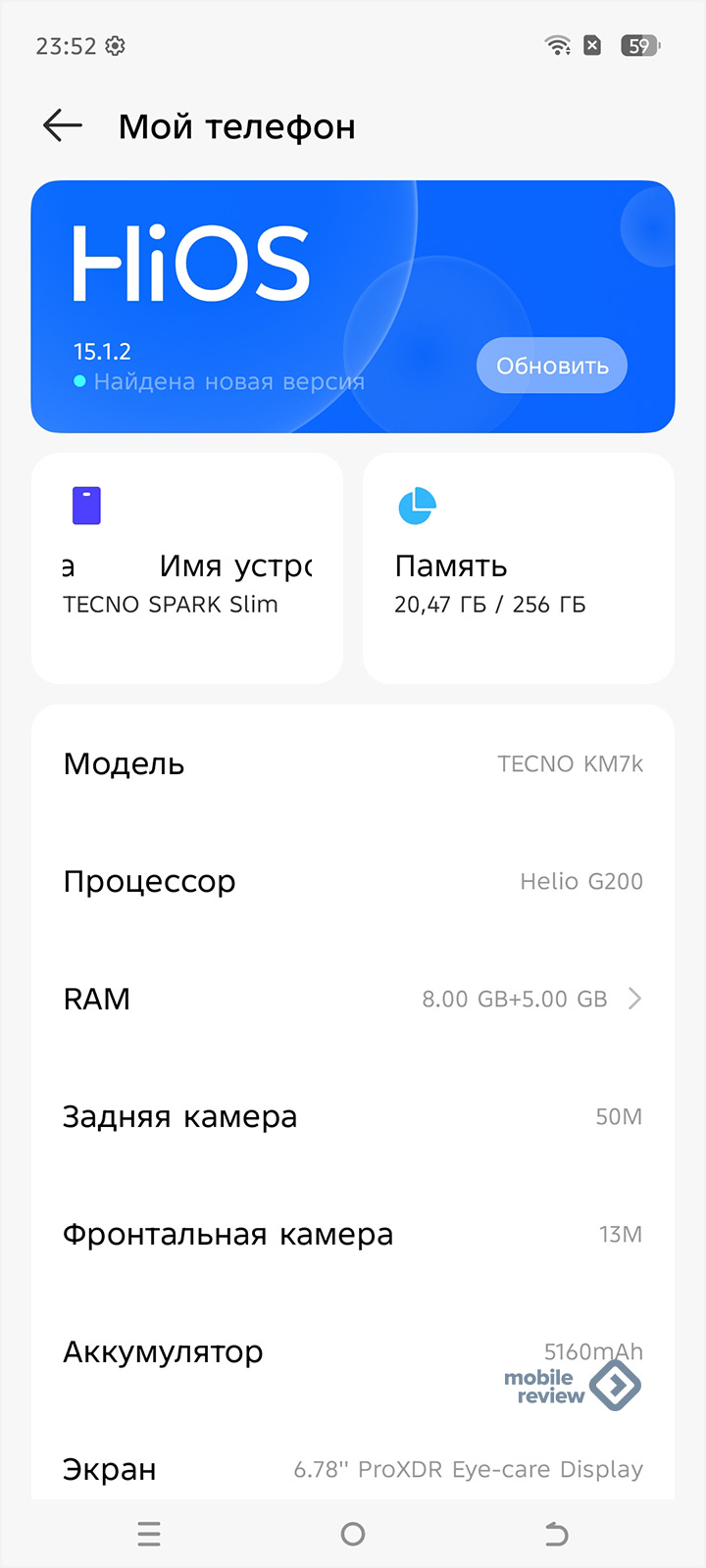Open the Память storage card

518,568
